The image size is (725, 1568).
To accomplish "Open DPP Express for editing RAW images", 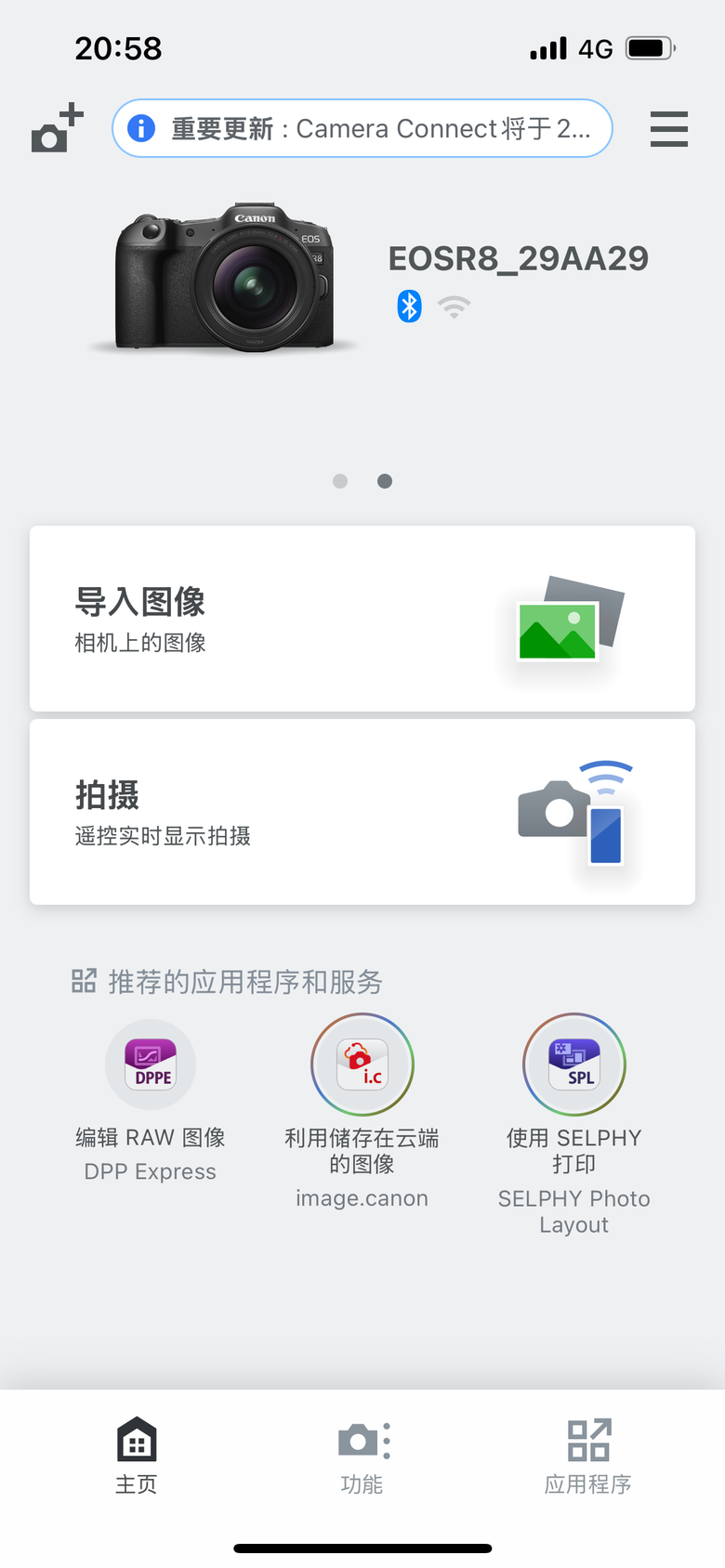I will pyautogui.click(x=151, y=1065).
